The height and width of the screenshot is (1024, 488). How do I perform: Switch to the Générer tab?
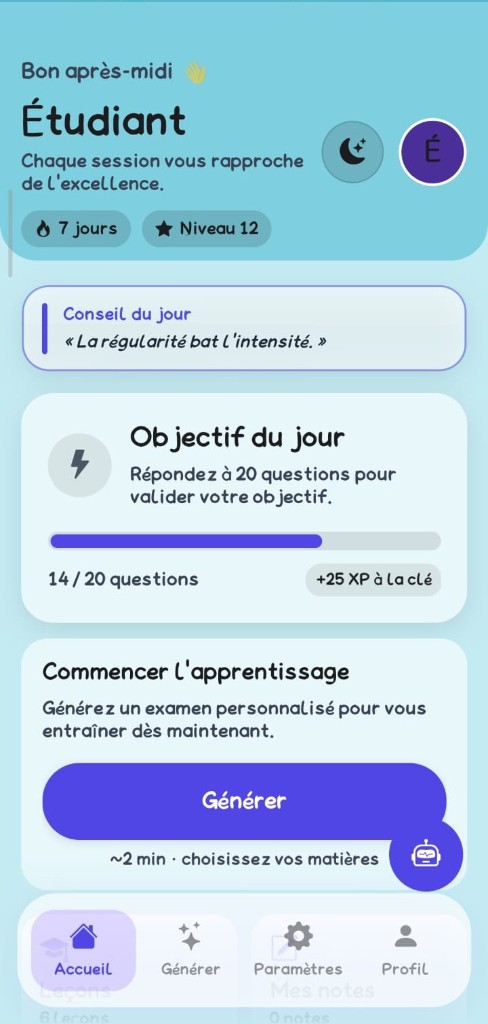coord(191,950)
